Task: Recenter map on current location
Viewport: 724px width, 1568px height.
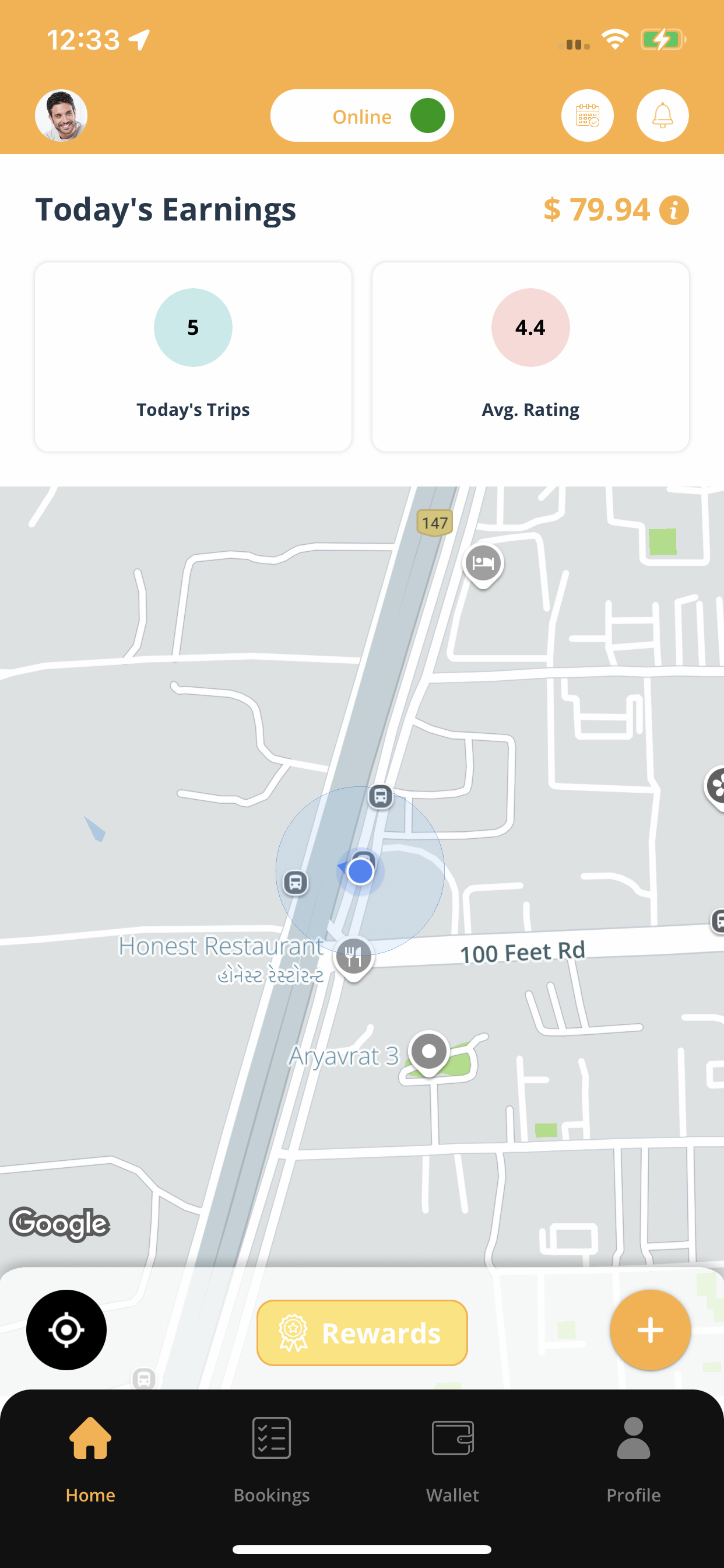Action: (x=66, y=1330)
